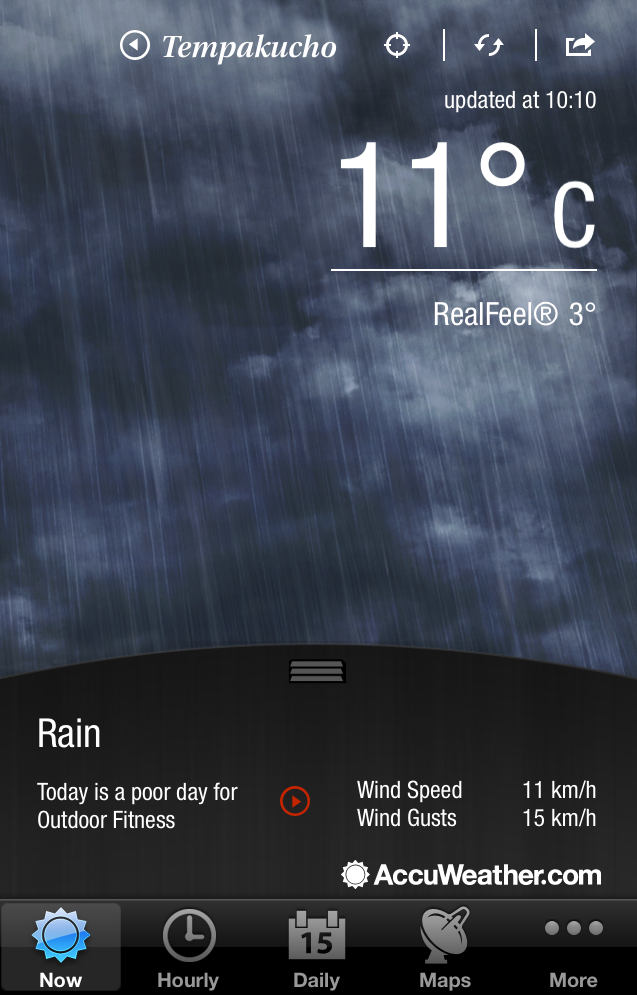
Task: Share the current weather
Action: 580,46
